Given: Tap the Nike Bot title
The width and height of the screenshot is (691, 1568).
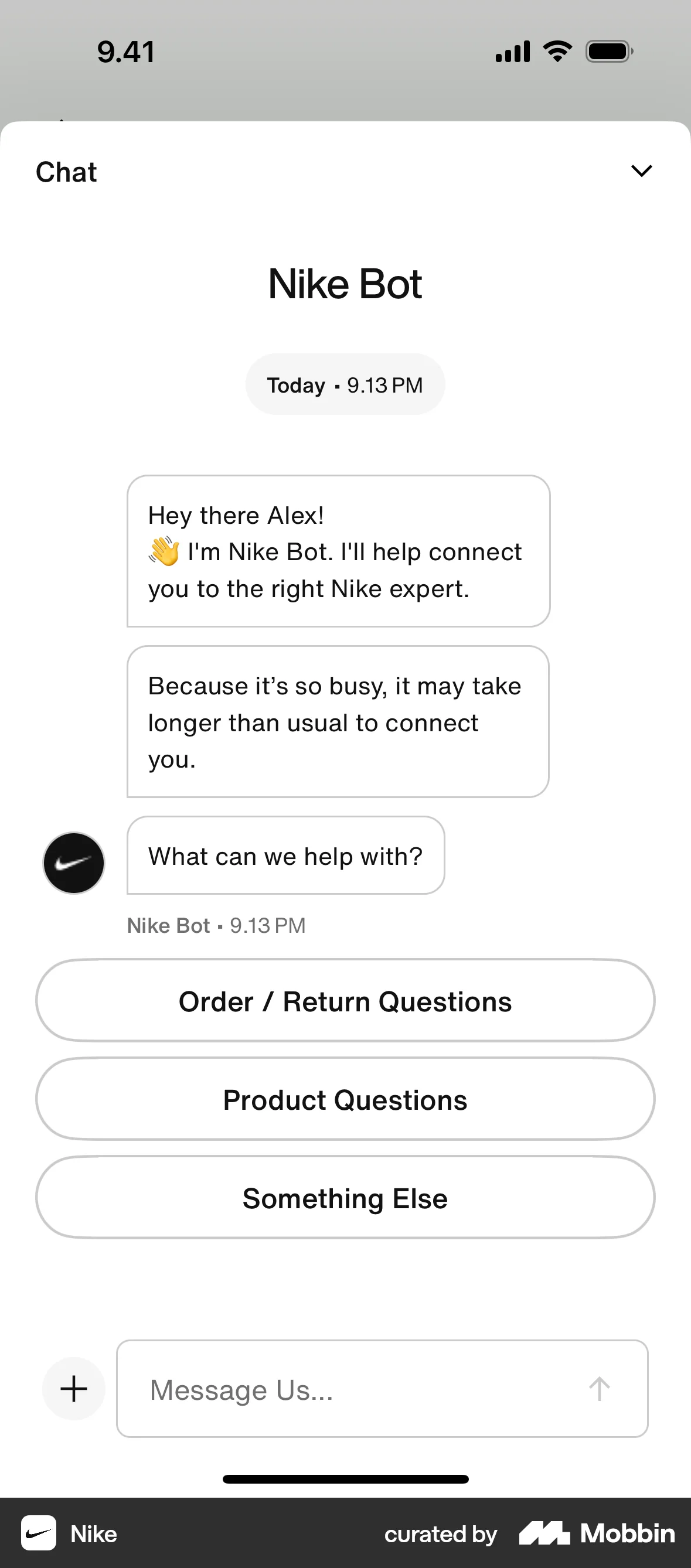Looking at the screenshot, I should point(345,283).
